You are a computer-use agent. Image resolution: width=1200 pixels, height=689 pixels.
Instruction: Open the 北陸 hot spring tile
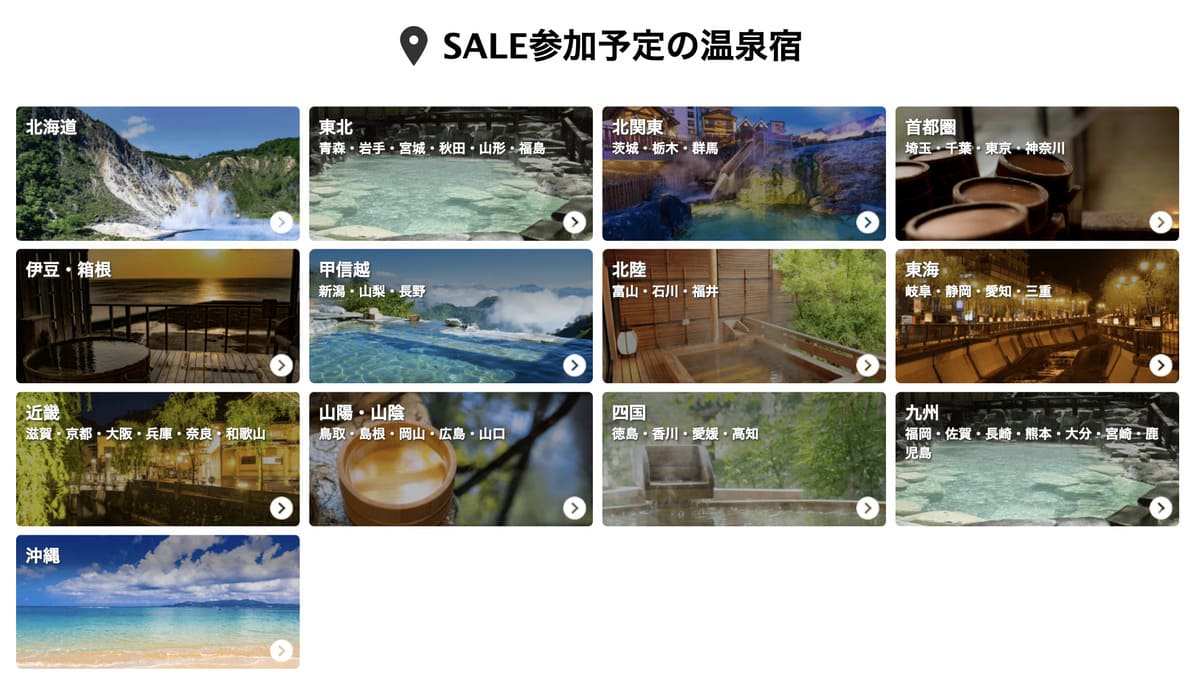(x=743, y=316)
